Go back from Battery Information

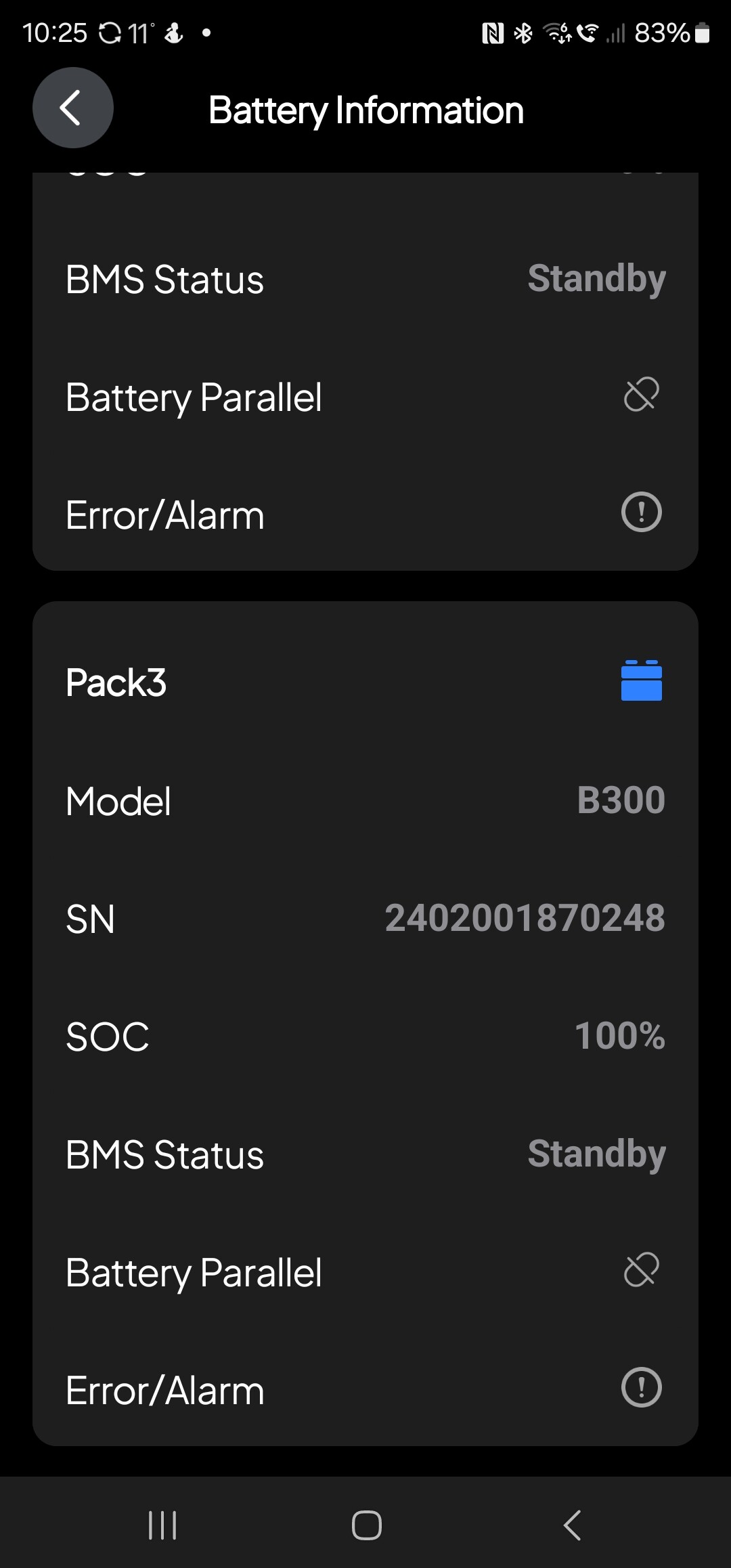click(72, 108)
